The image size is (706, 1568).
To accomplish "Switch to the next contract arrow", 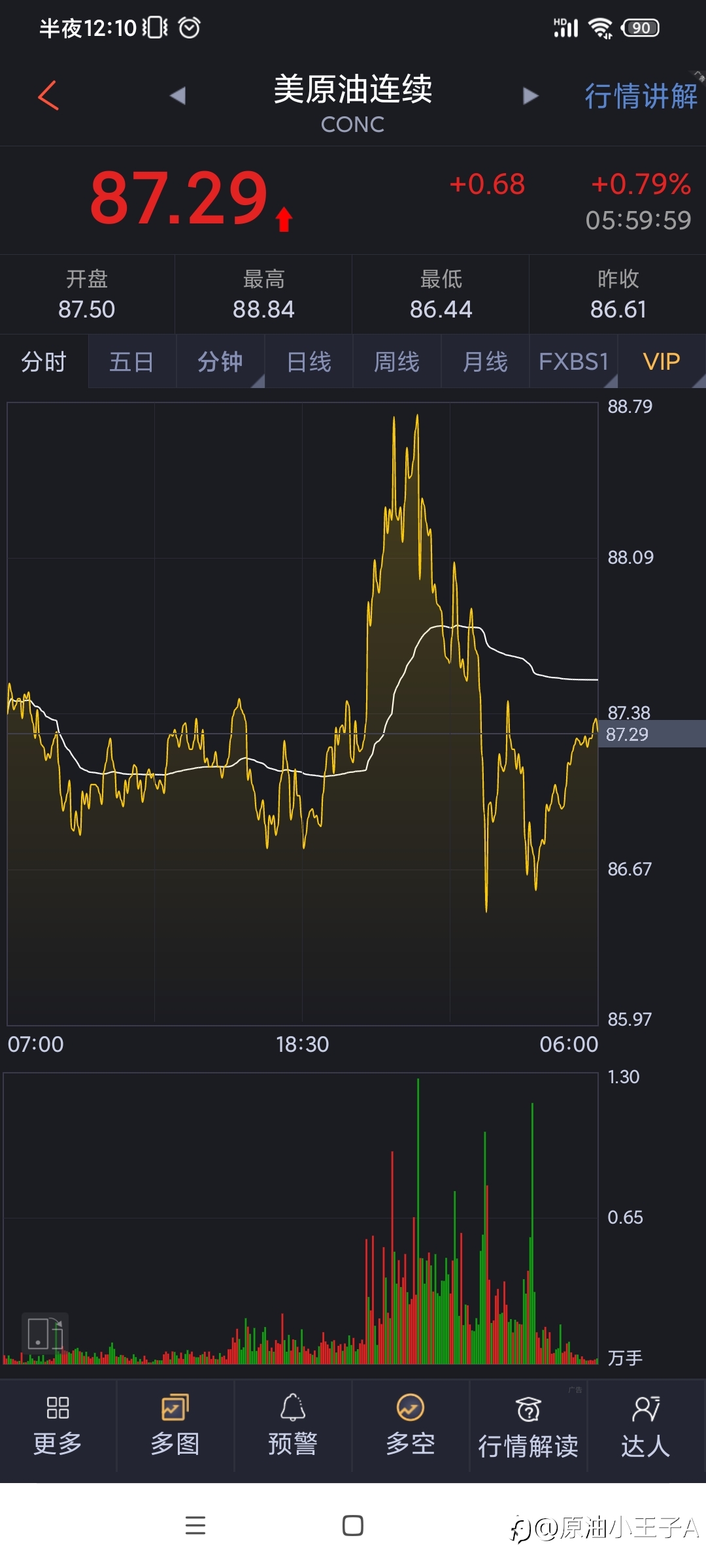I will coord(530,96).
